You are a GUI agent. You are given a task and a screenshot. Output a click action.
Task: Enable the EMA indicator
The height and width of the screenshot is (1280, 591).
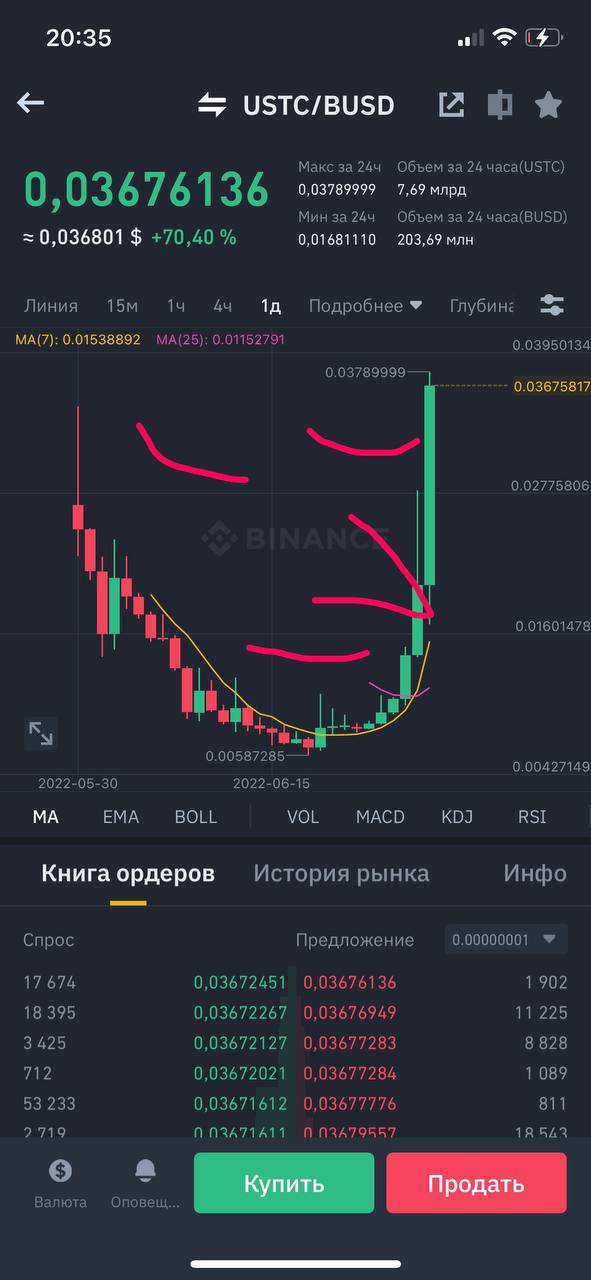pyautogui.click(x=121, y=816)
